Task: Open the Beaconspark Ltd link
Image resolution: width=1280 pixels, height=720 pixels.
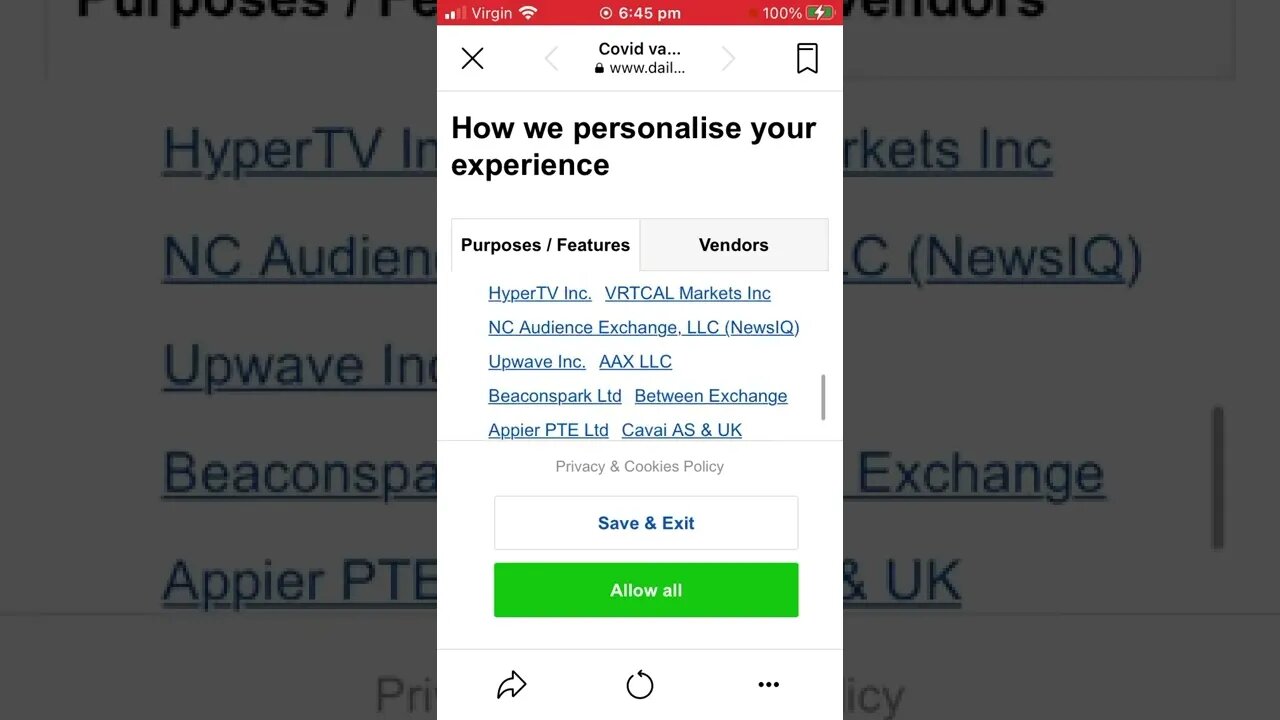Action: 554,396
